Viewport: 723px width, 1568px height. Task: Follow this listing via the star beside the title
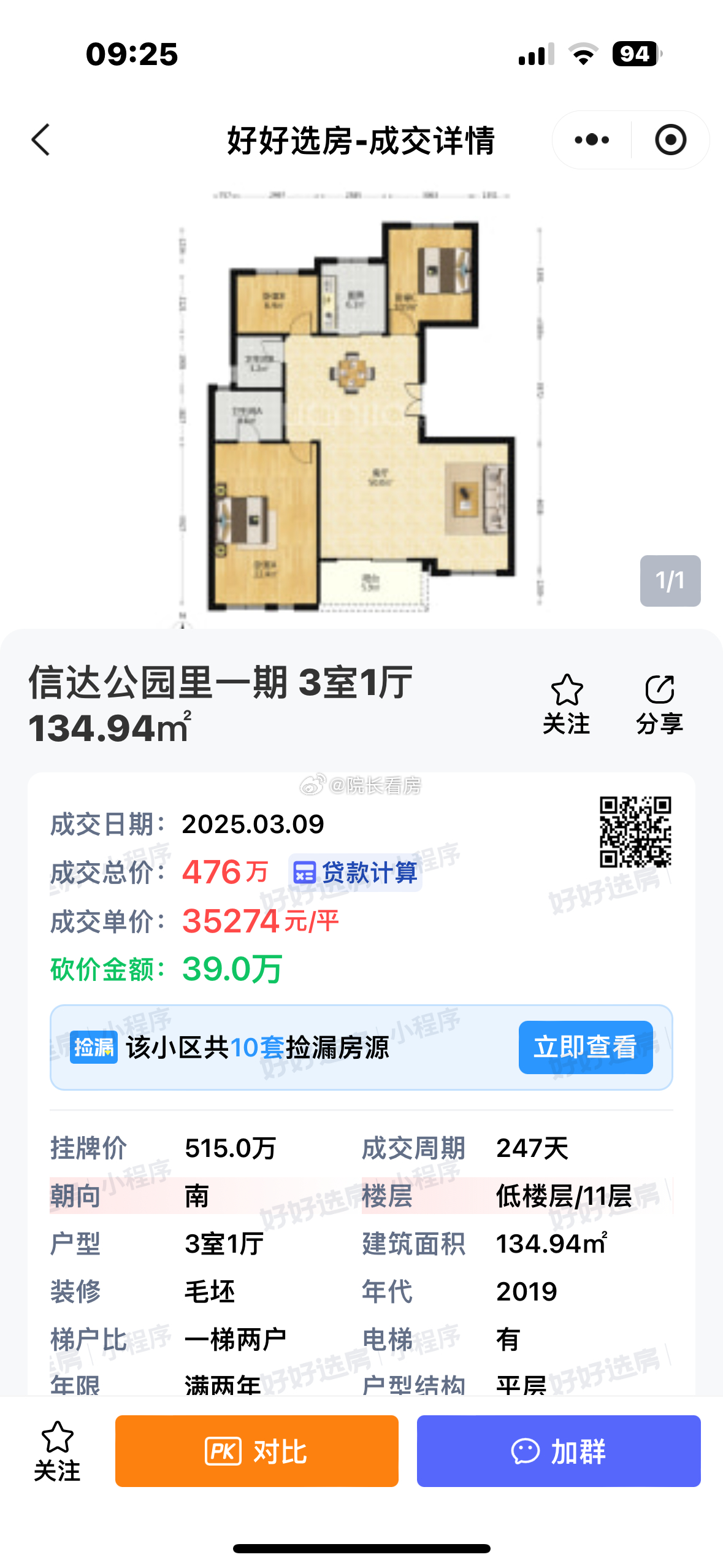(566, 704)
